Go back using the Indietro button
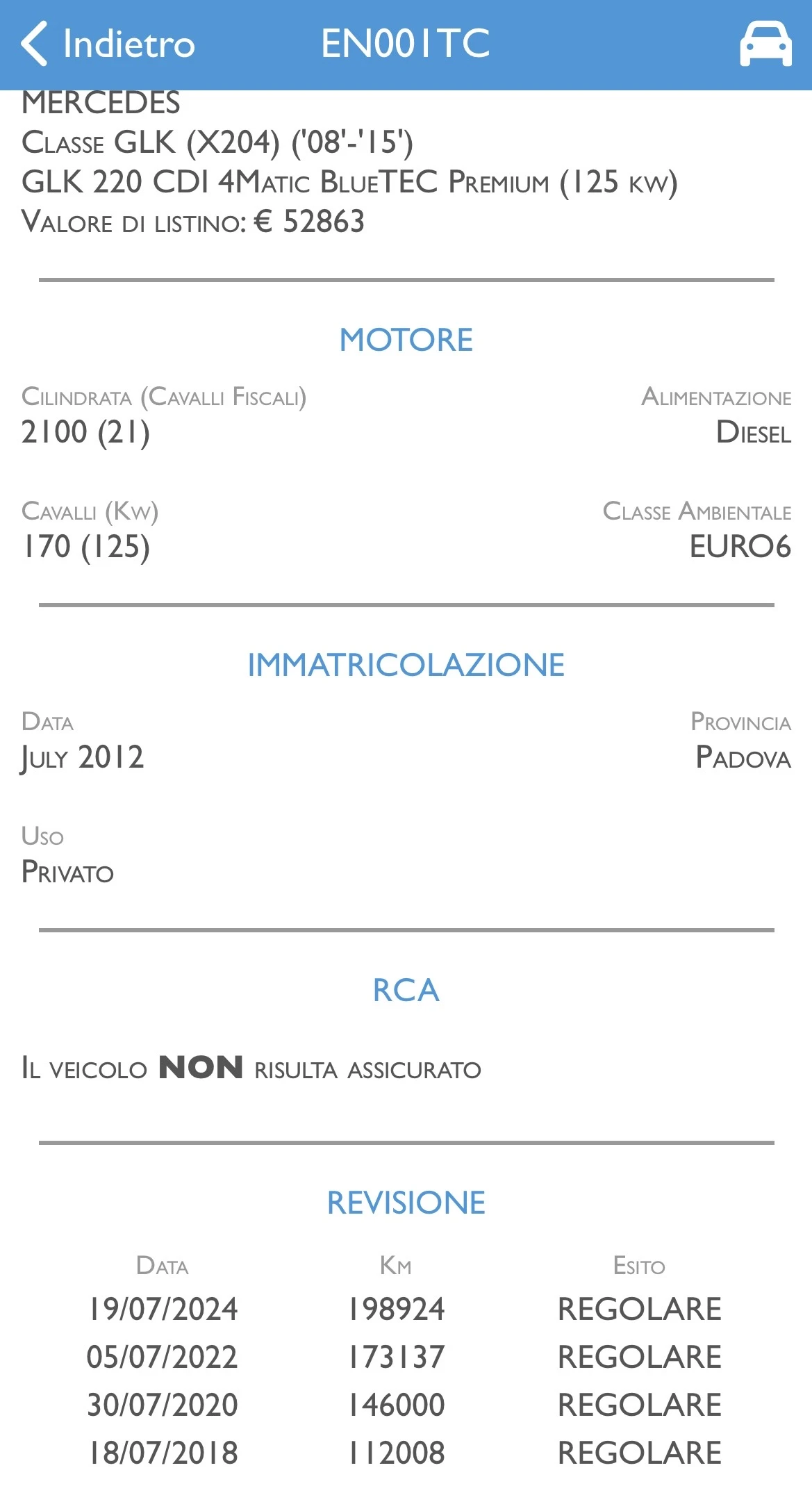The image size is (812, 1502). pos(108,43)
